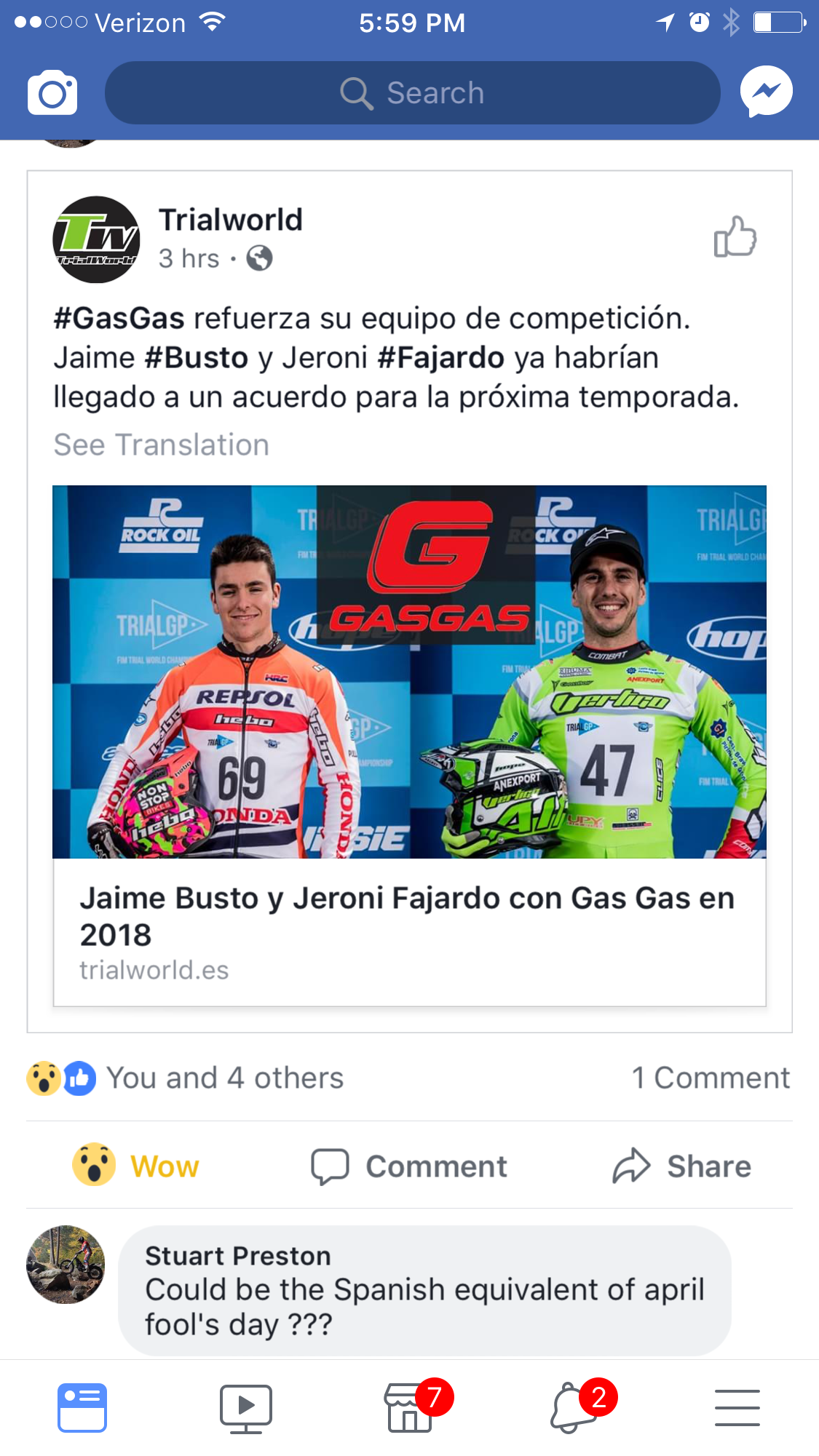Open the #Fajardo hashtag
The height and width of the screenshot is (1456, 819).
coord(441,358)
